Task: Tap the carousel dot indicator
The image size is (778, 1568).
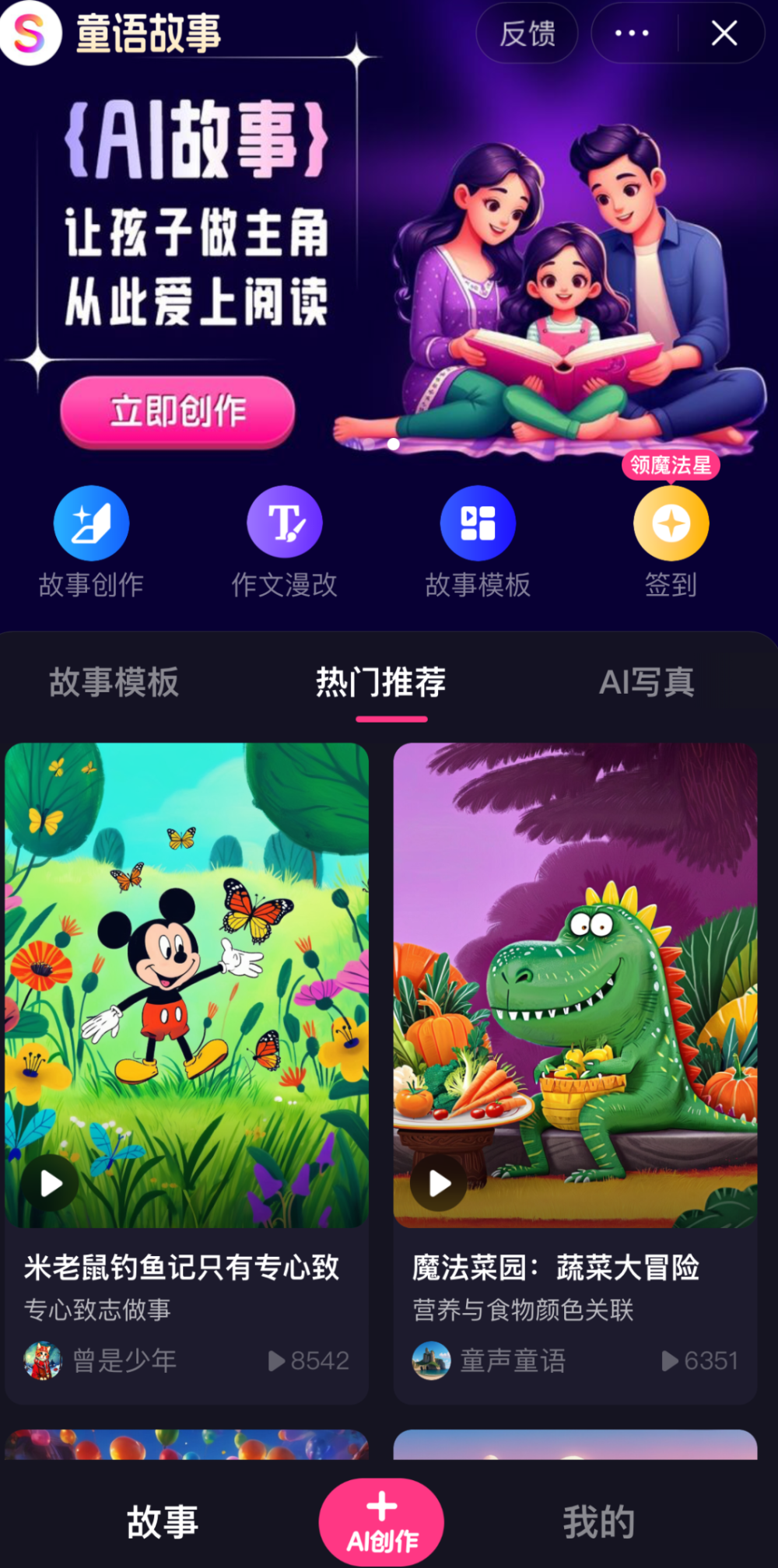Action: click(394, 443)
